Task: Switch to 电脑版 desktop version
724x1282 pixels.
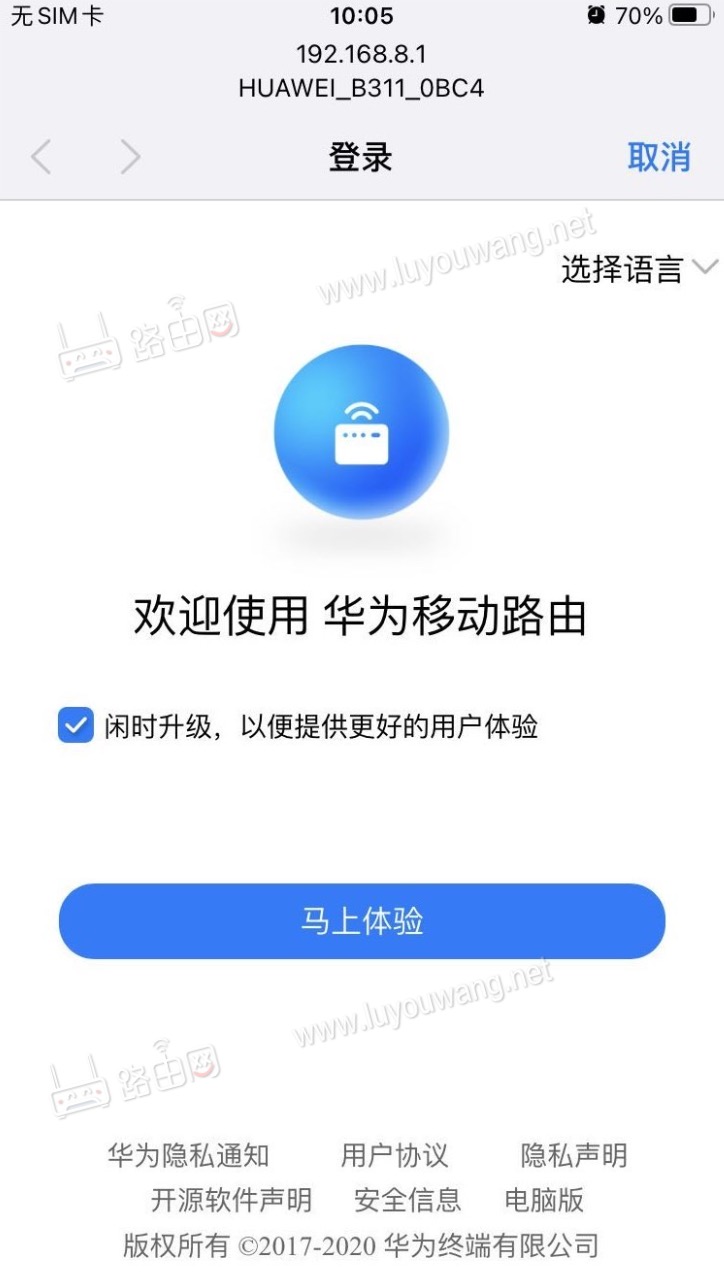Action: [544, 1200]
